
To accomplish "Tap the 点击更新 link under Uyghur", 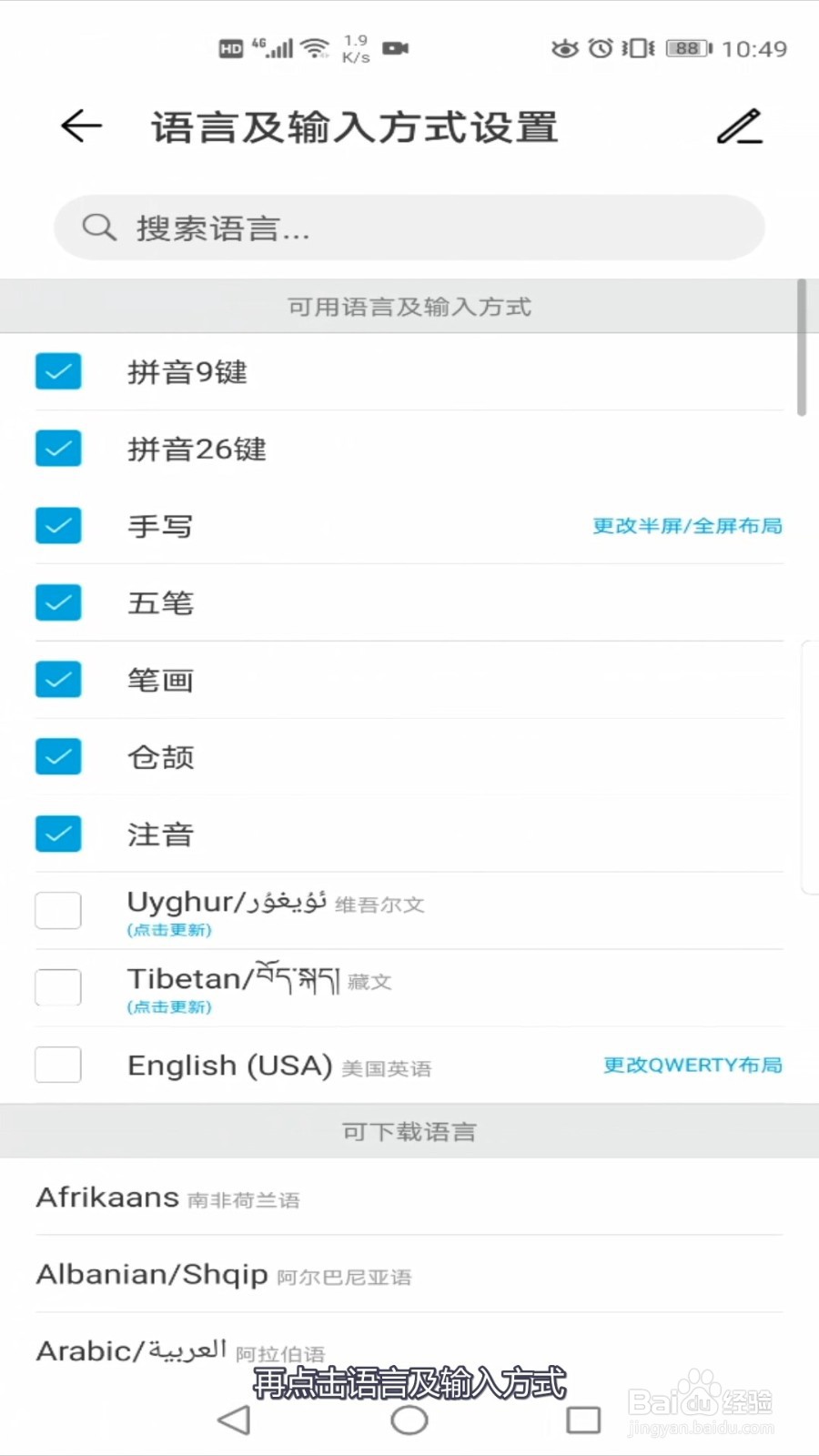I will tap(168, 930).
